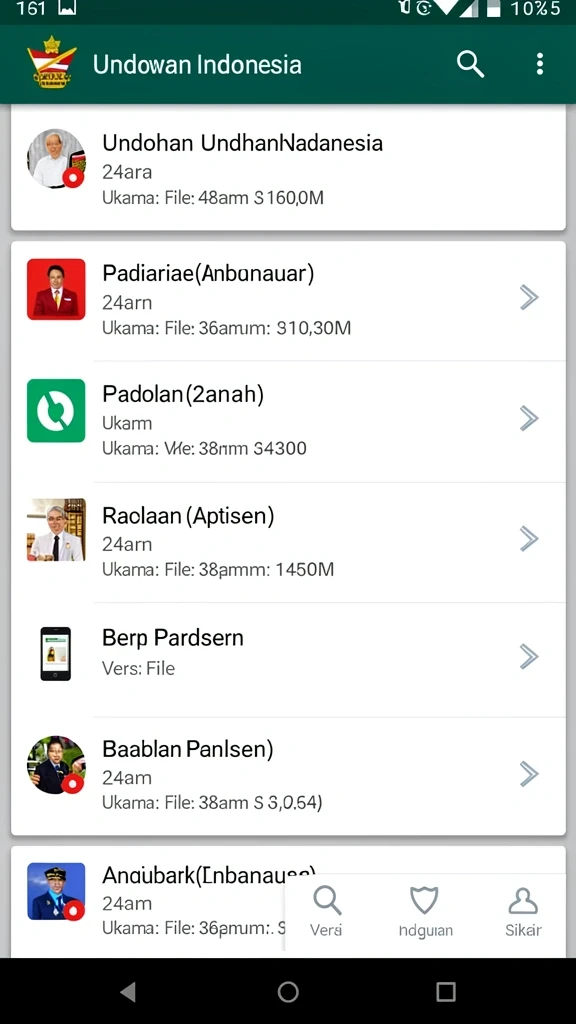The height and width of the screenshot is (1024, 576).
Task: Open the Berp Pardsern row
Action: coord(288,659)
